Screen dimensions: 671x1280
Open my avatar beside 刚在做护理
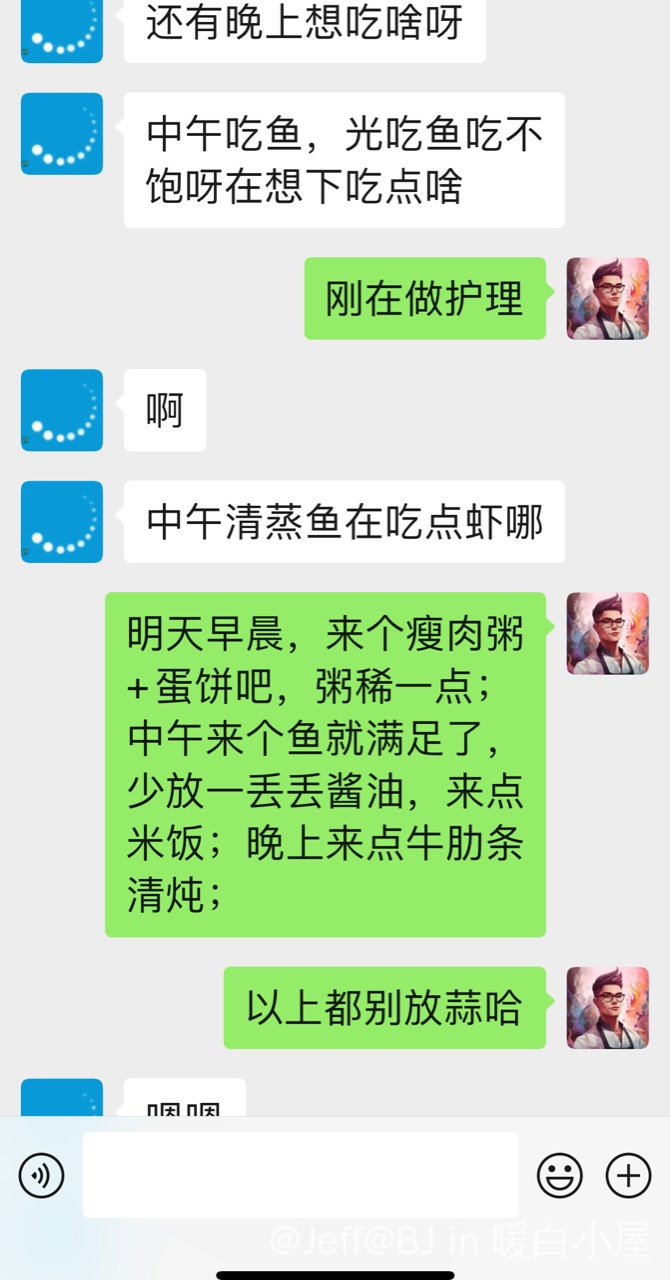pyautogui.click(x=608, y=298)
